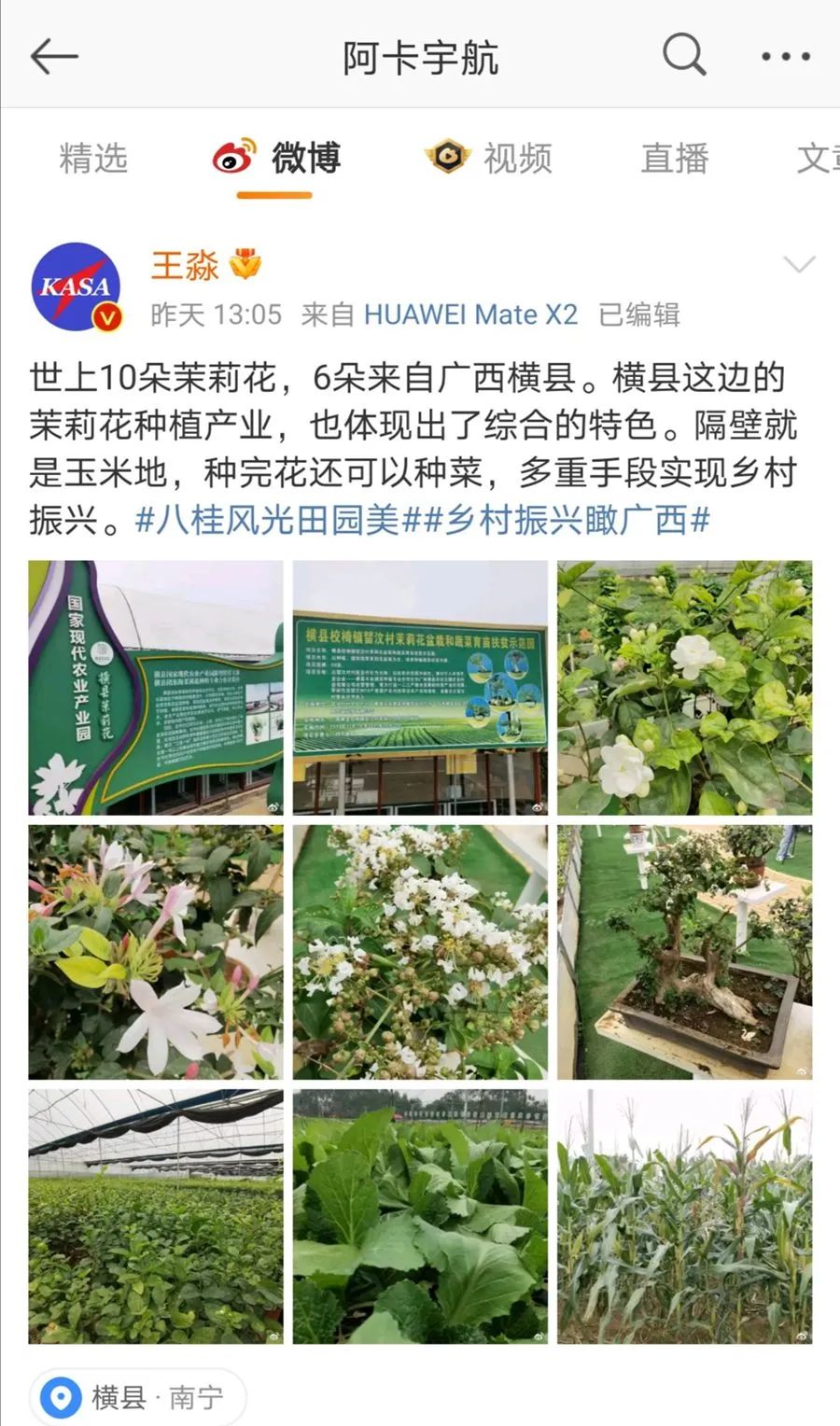View the green billboard photo
This screenshot has width=840, height=1426.
(420, 688)
